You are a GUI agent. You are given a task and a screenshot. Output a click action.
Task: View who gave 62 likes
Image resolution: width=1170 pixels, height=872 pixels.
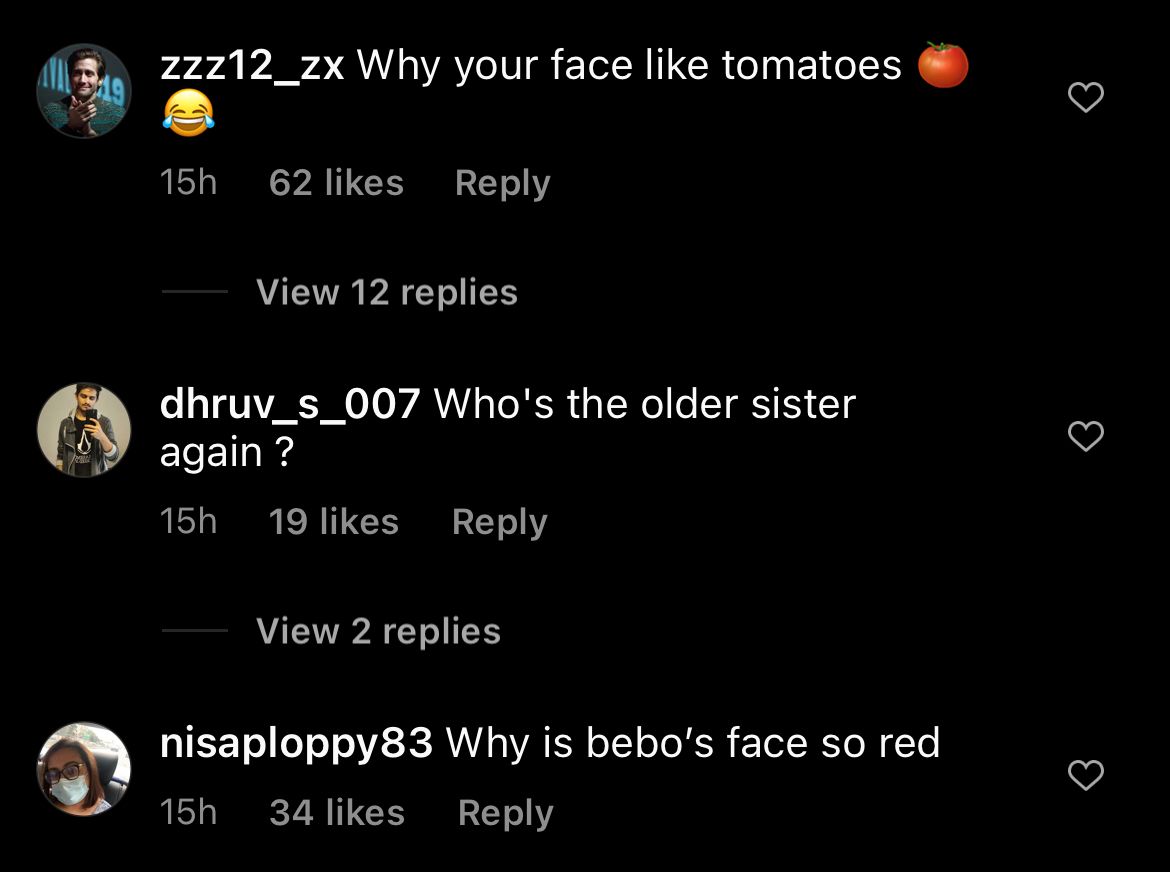pyautogui.click(x=336, y=183)
